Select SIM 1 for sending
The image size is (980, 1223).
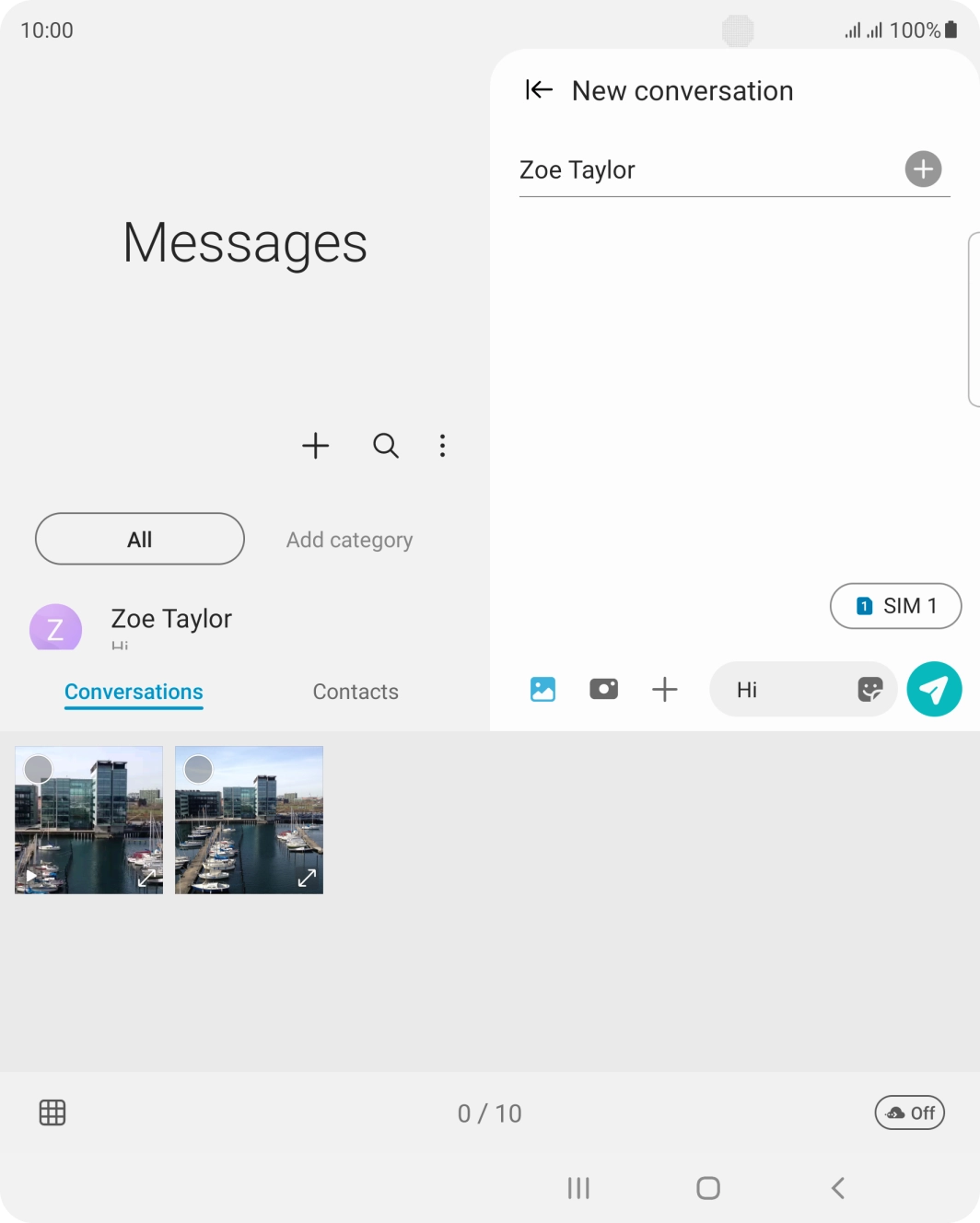click(x=894, y=606)
